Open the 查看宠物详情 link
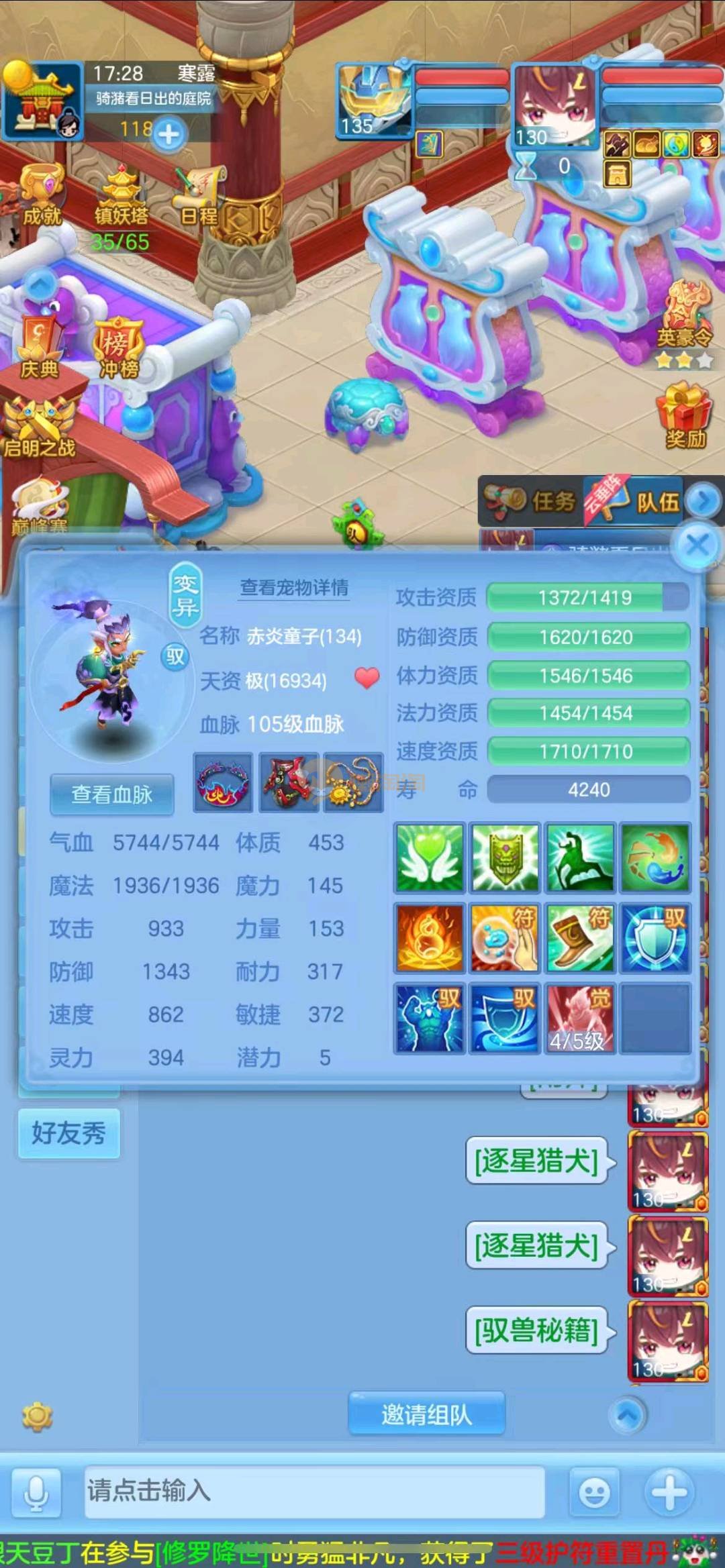Screen dimensions: 725x1568 coord(294,588)
